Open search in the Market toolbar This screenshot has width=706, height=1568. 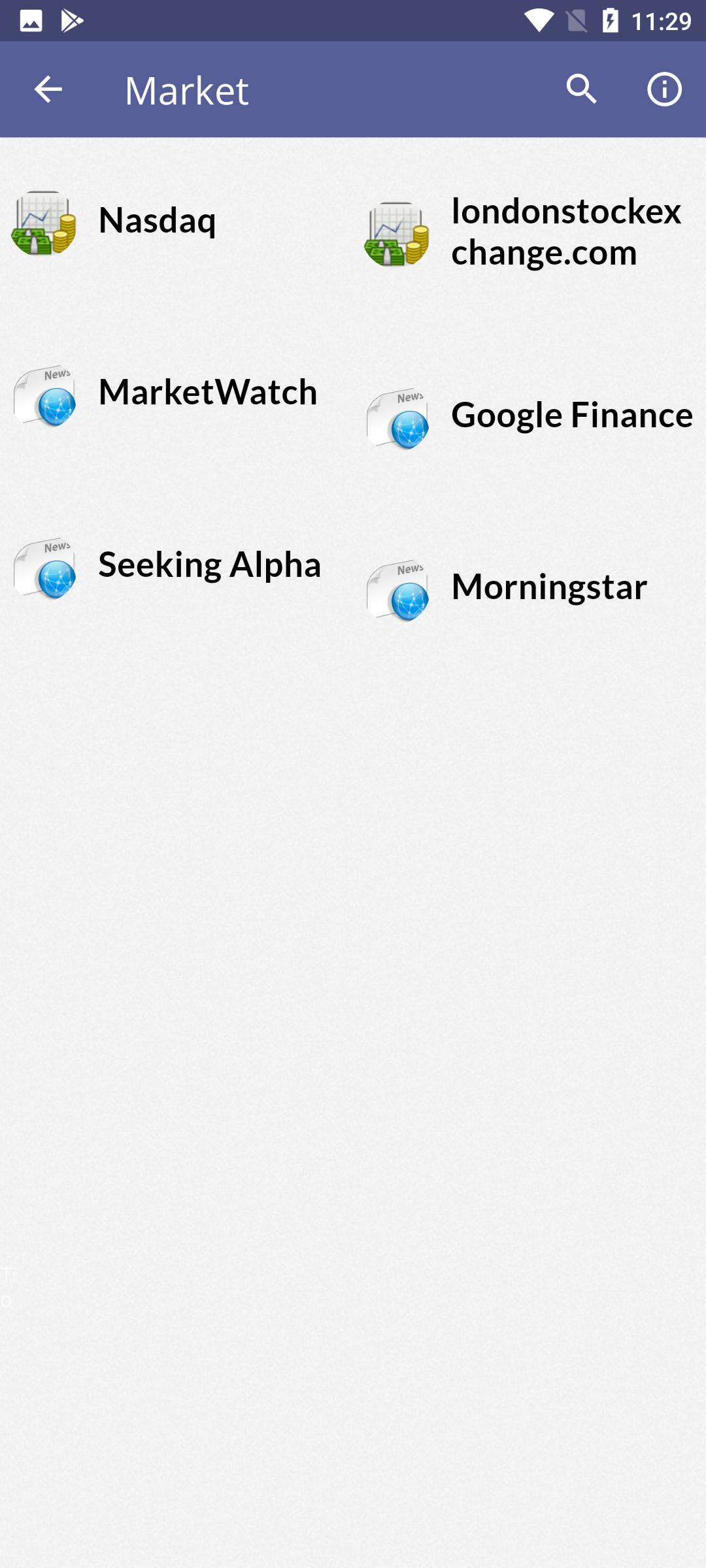click(581, 90)
